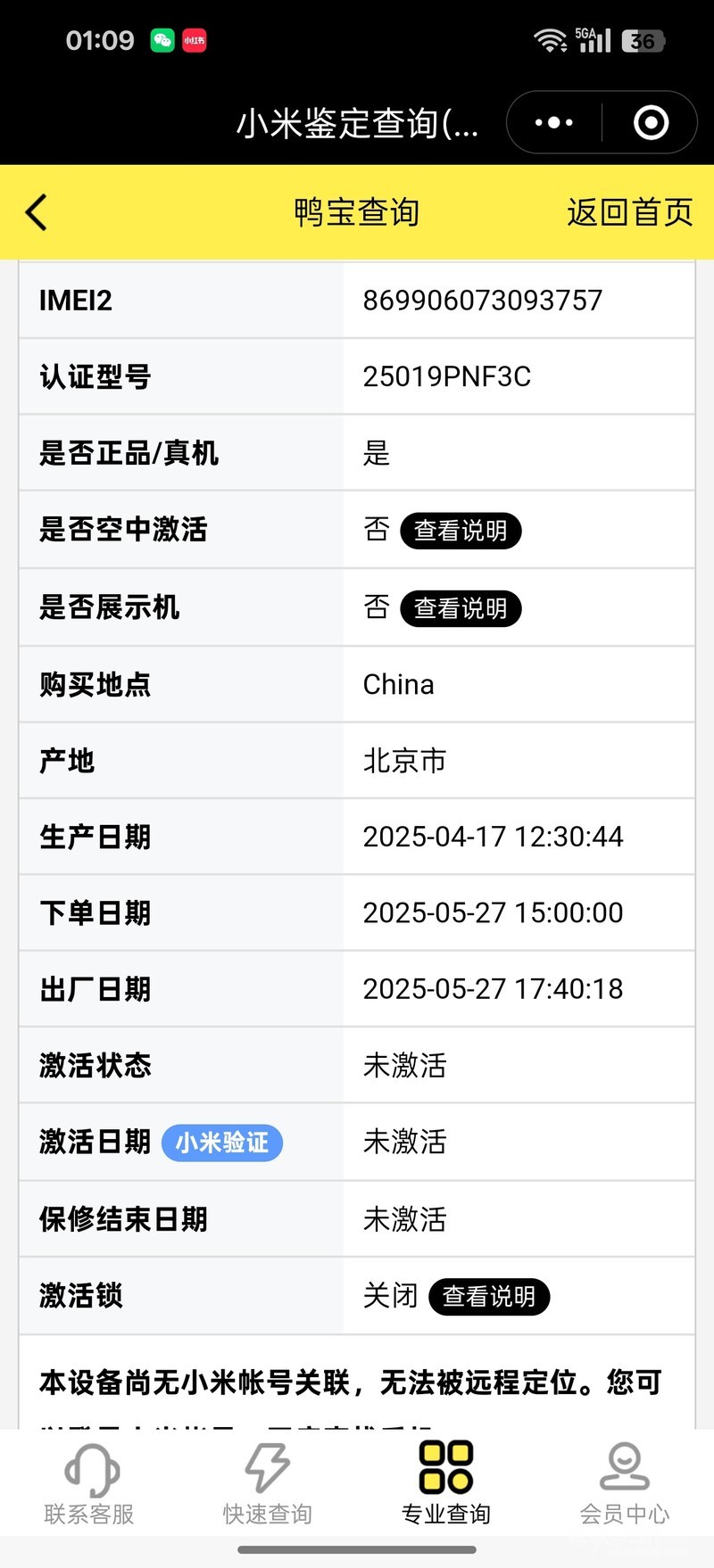View 查看说明 for 激活锁
The height and width of the screenshot is (1568, 714).
489,1296
